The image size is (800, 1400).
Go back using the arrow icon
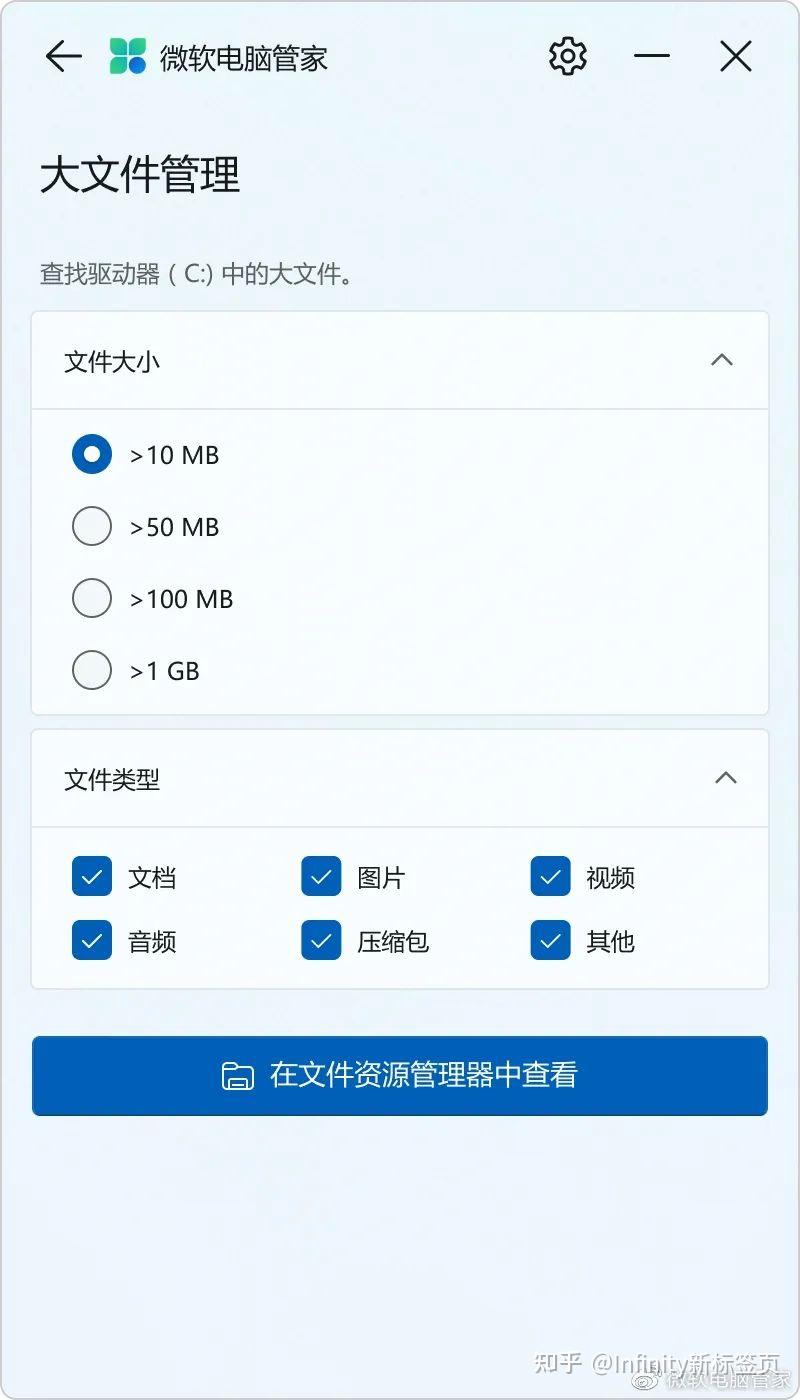[63, 57]
